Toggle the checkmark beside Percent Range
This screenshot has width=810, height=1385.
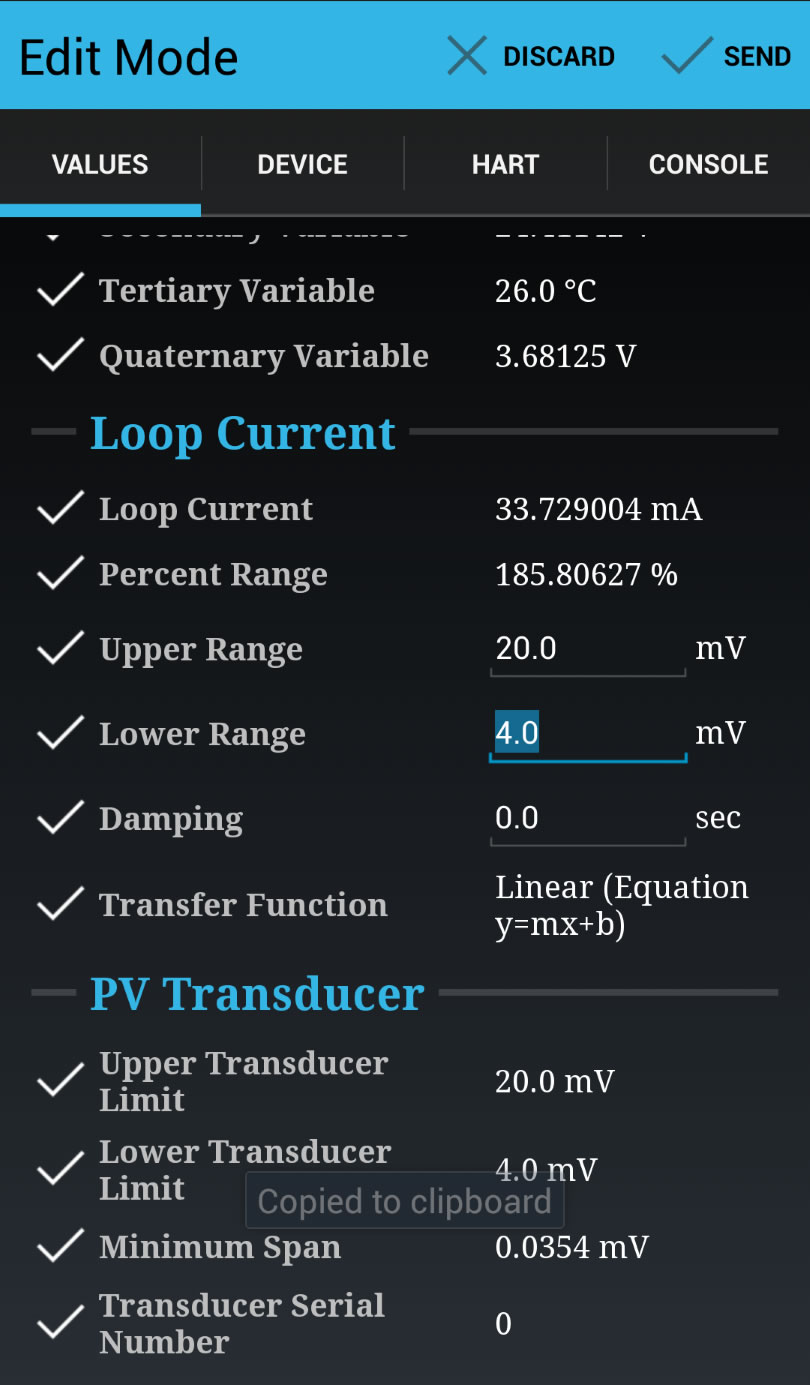coord(60,575)
